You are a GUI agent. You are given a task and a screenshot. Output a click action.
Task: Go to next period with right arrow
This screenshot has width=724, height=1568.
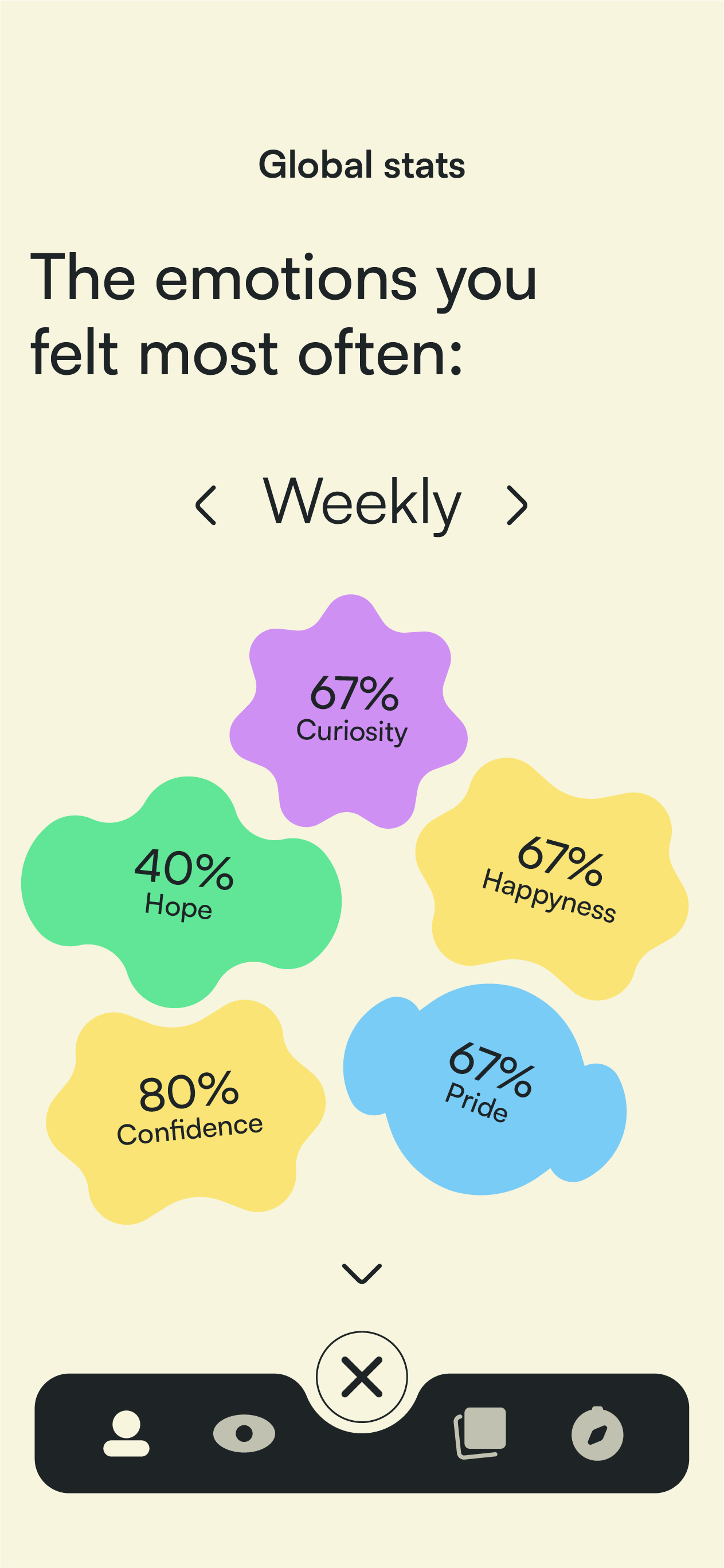[517, 505]
